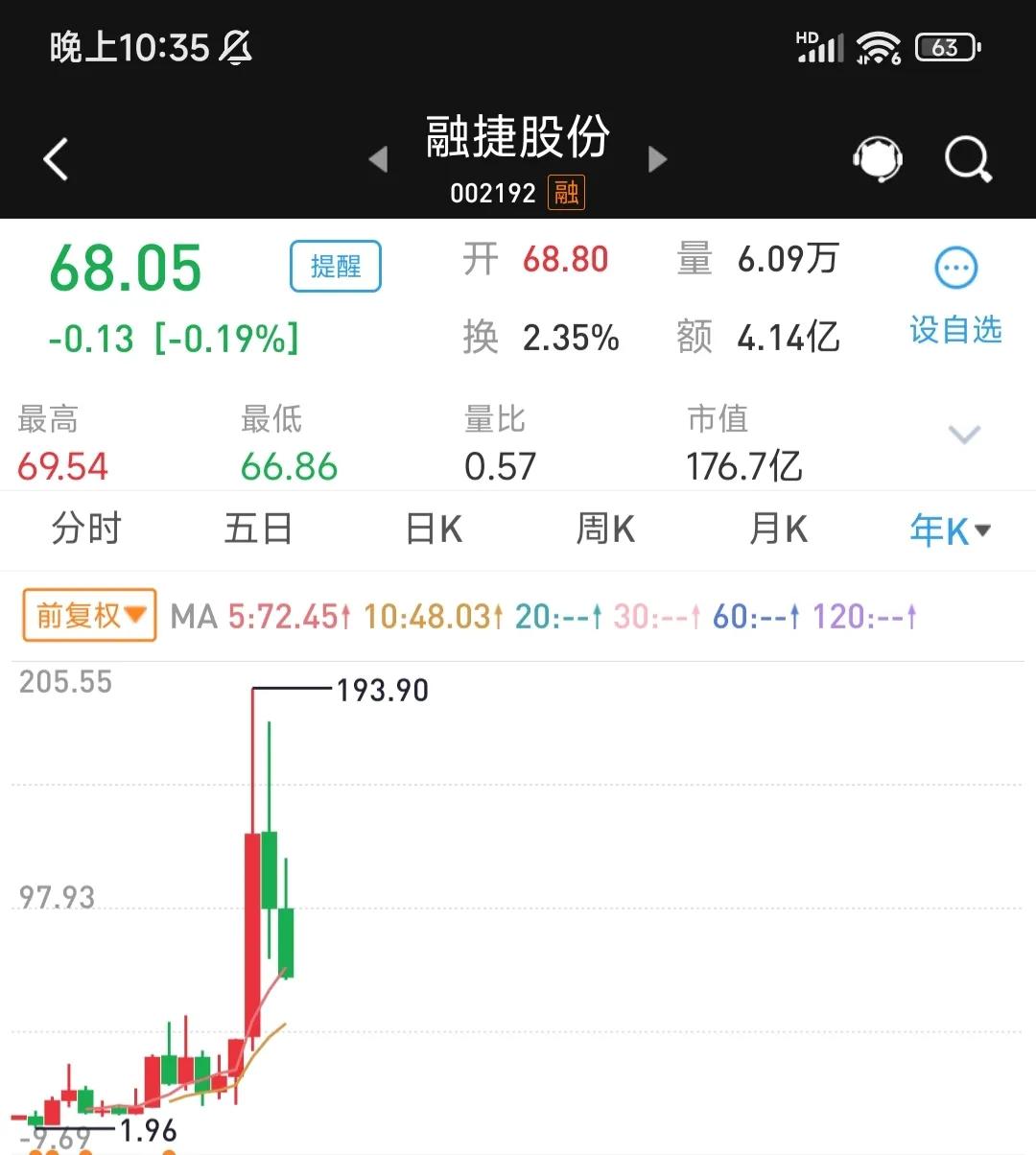Switch to the 日K chart tab
The height and width of the screenshot is (1155, 1036).
[433, 530]
